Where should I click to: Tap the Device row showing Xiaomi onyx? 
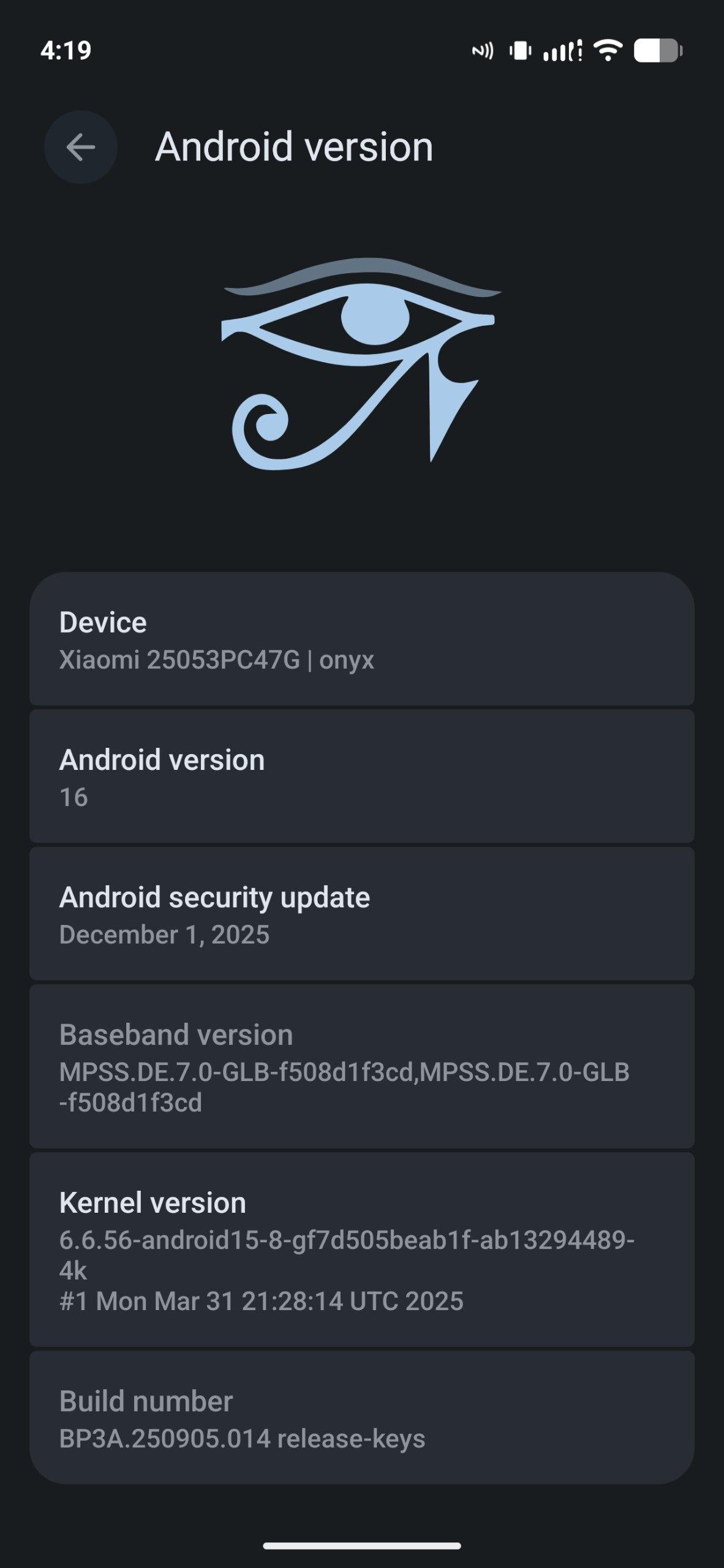click(x=361, y=640)
